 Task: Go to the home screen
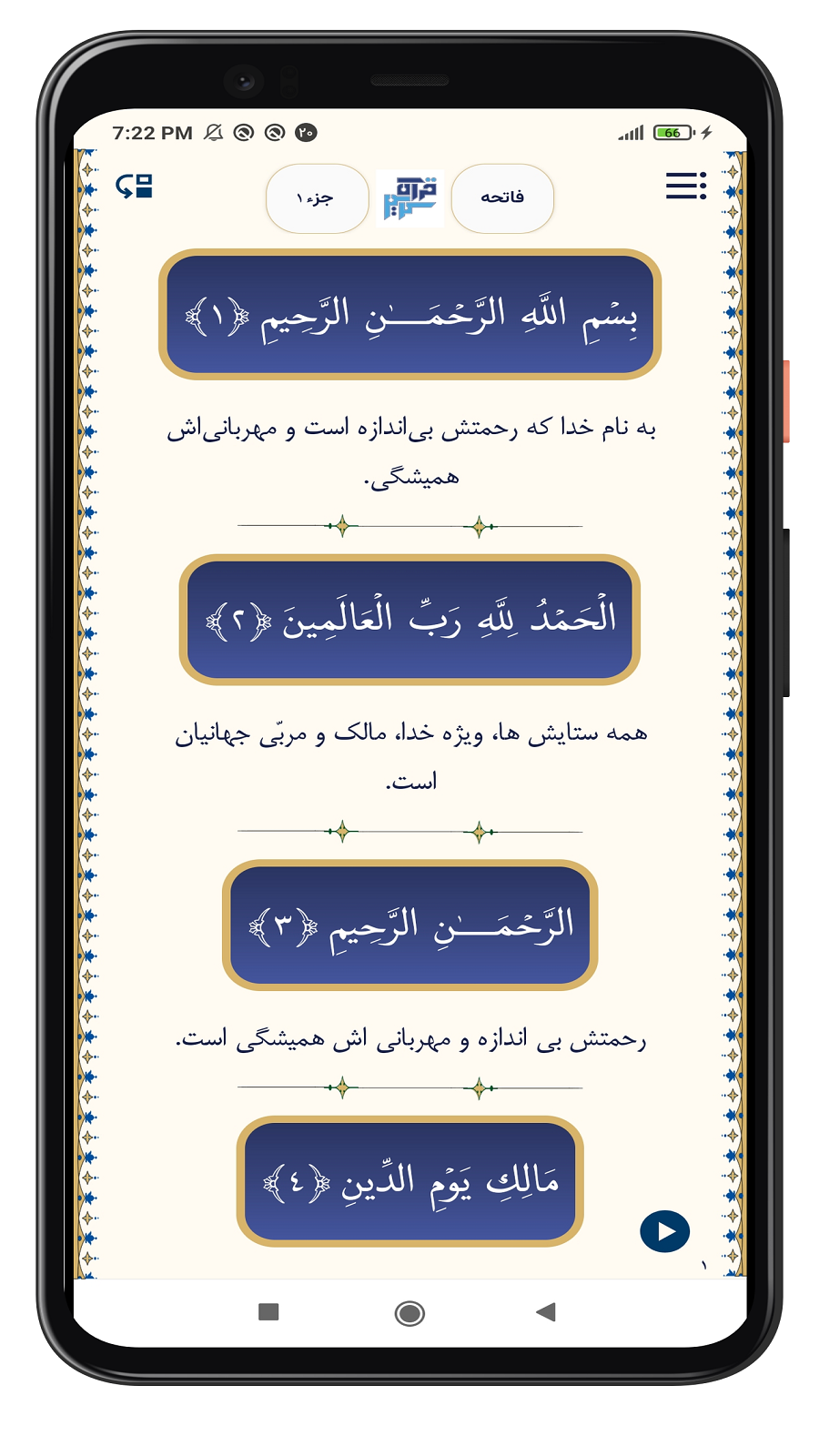click(x=409, y=1312)
